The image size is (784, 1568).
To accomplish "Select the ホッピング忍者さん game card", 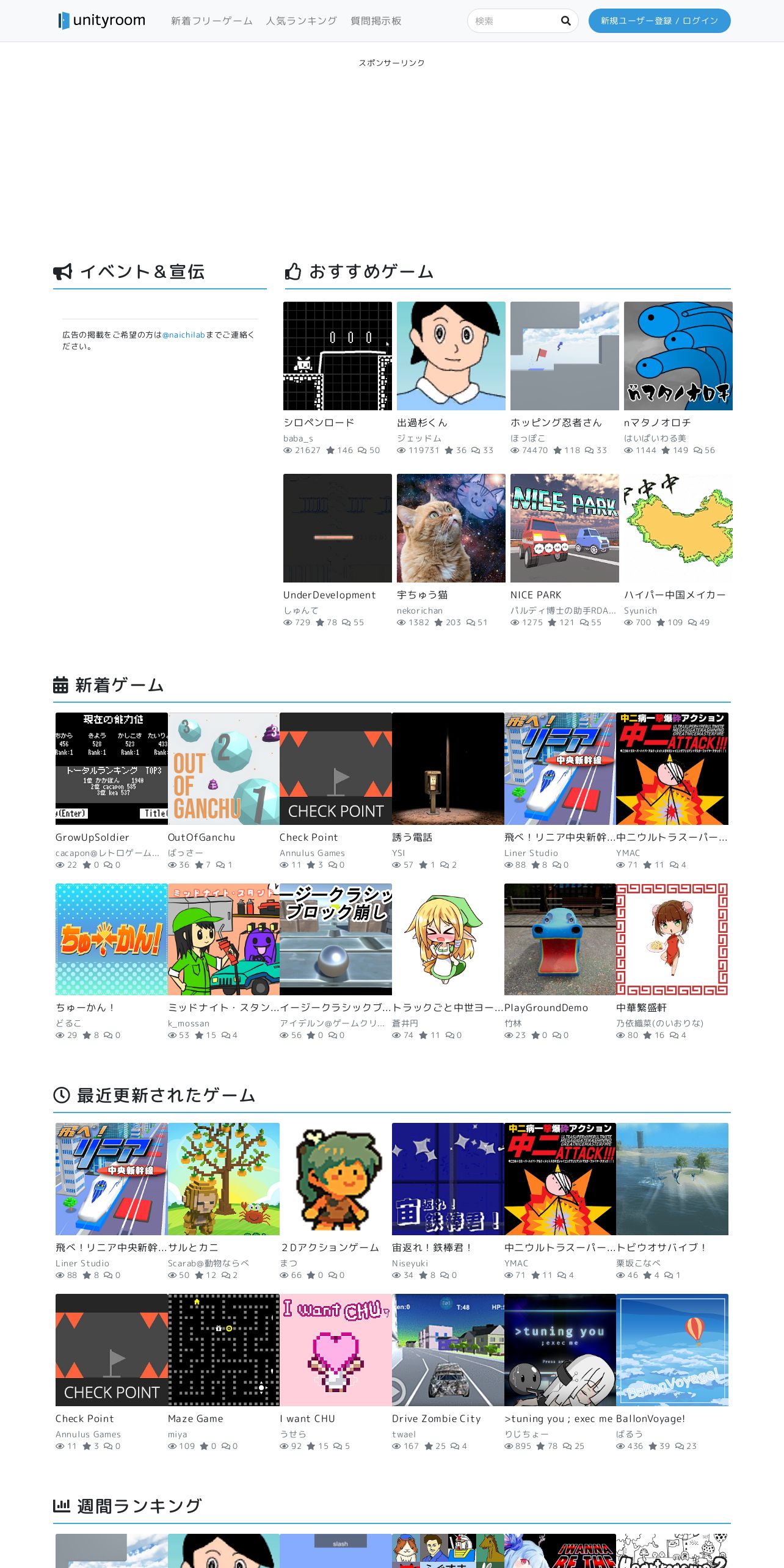I will click(x=565, y=379).
